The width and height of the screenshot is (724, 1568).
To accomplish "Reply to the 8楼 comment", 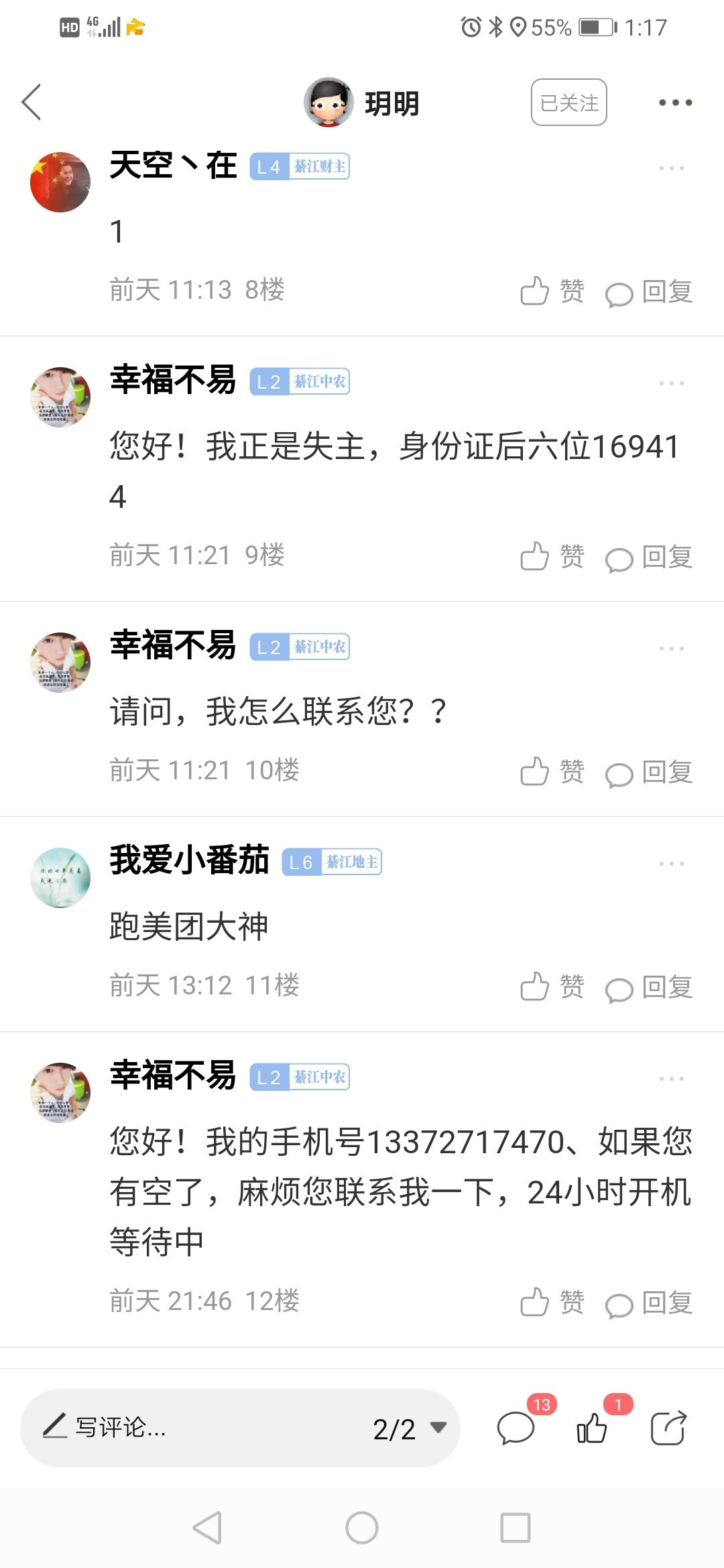I will pyautogui.click(x=649, y=291).
